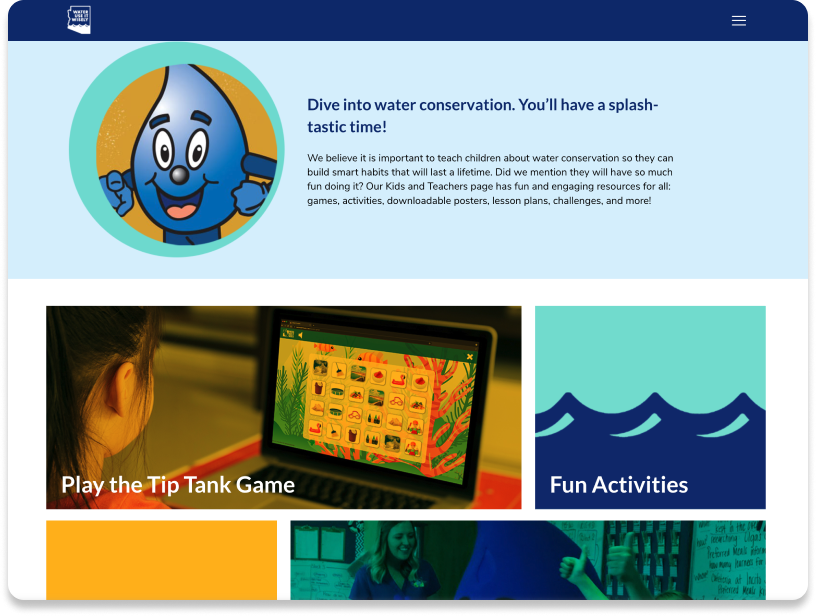Go to the Water Use It Wisely home logo

pos(79,20)
